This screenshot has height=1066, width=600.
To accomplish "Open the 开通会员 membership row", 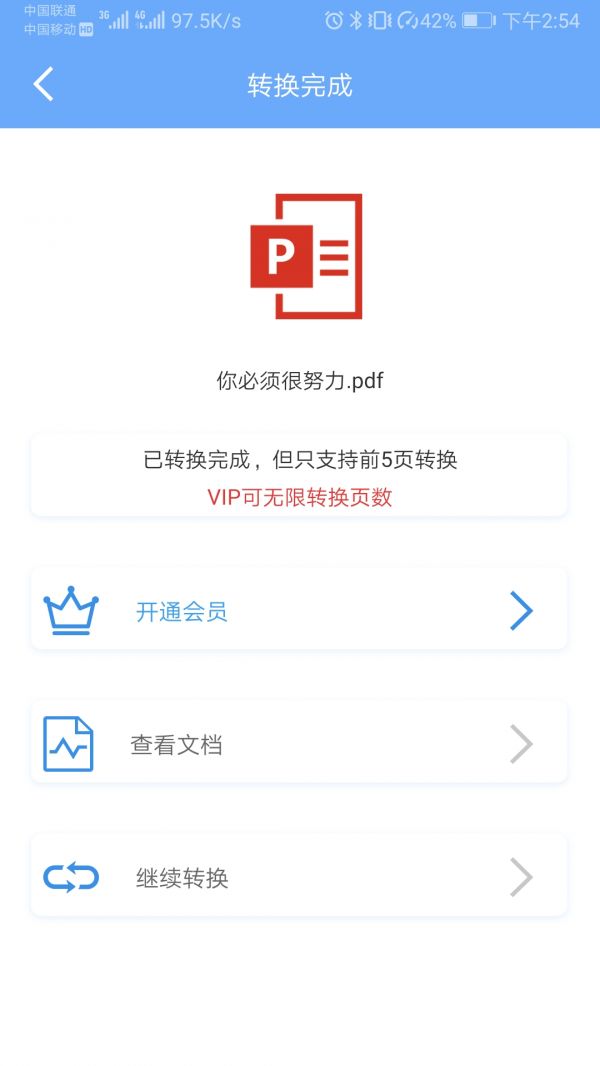I will tap(299, 610).
